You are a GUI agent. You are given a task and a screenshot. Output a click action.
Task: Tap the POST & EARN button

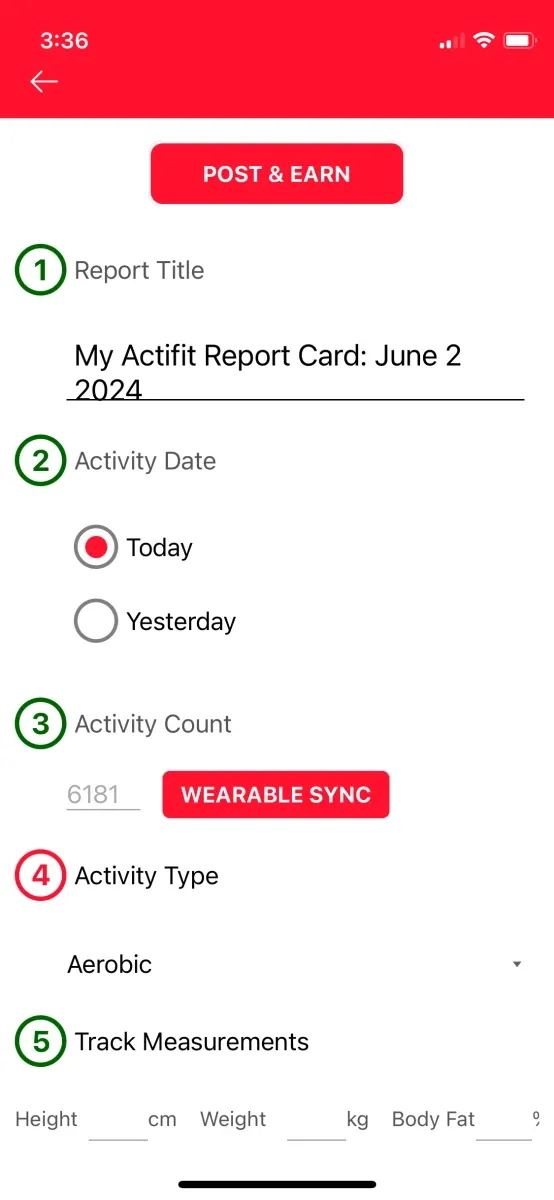click(x=277, y=174)
